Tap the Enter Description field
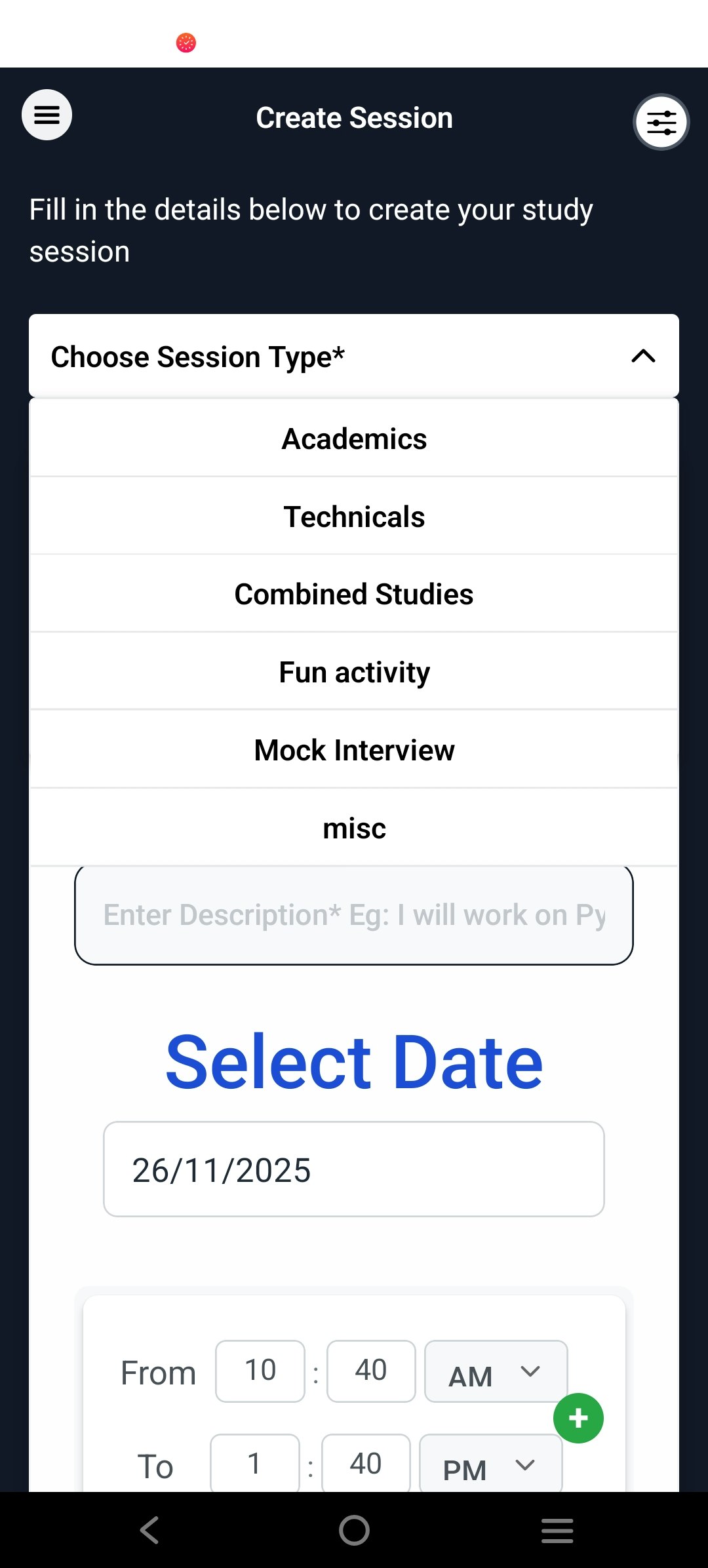This screenshot has height=1568, width=708. tap(354, 915)
